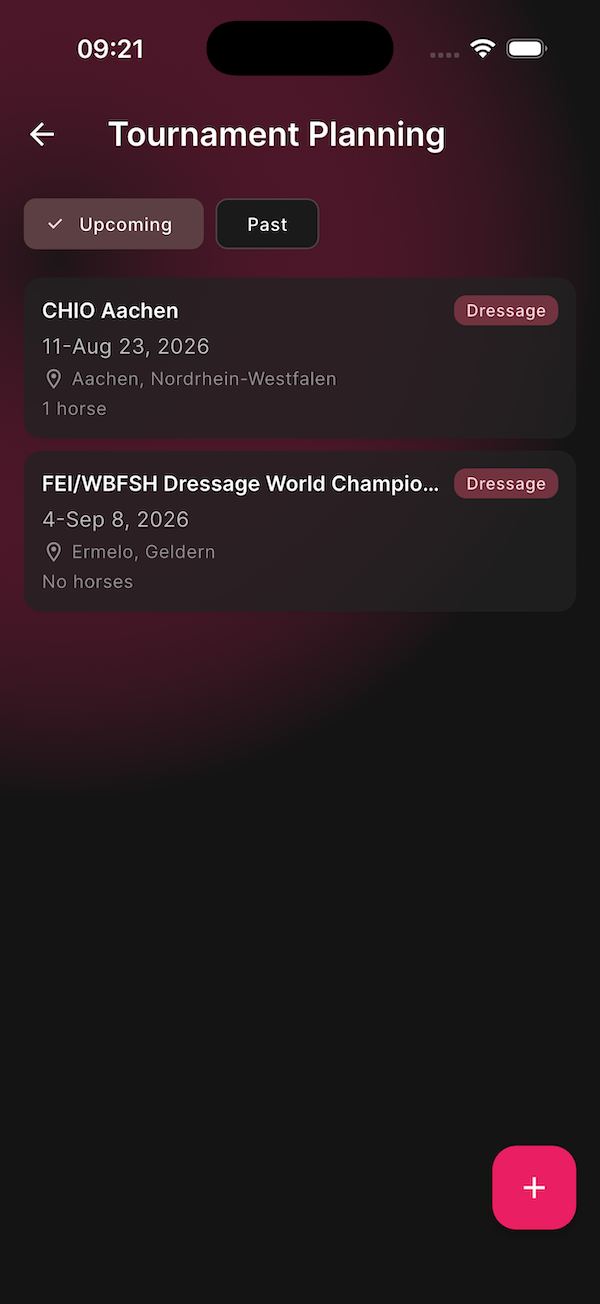Open the CHIO Aachen tournament card

coord(300,358)
